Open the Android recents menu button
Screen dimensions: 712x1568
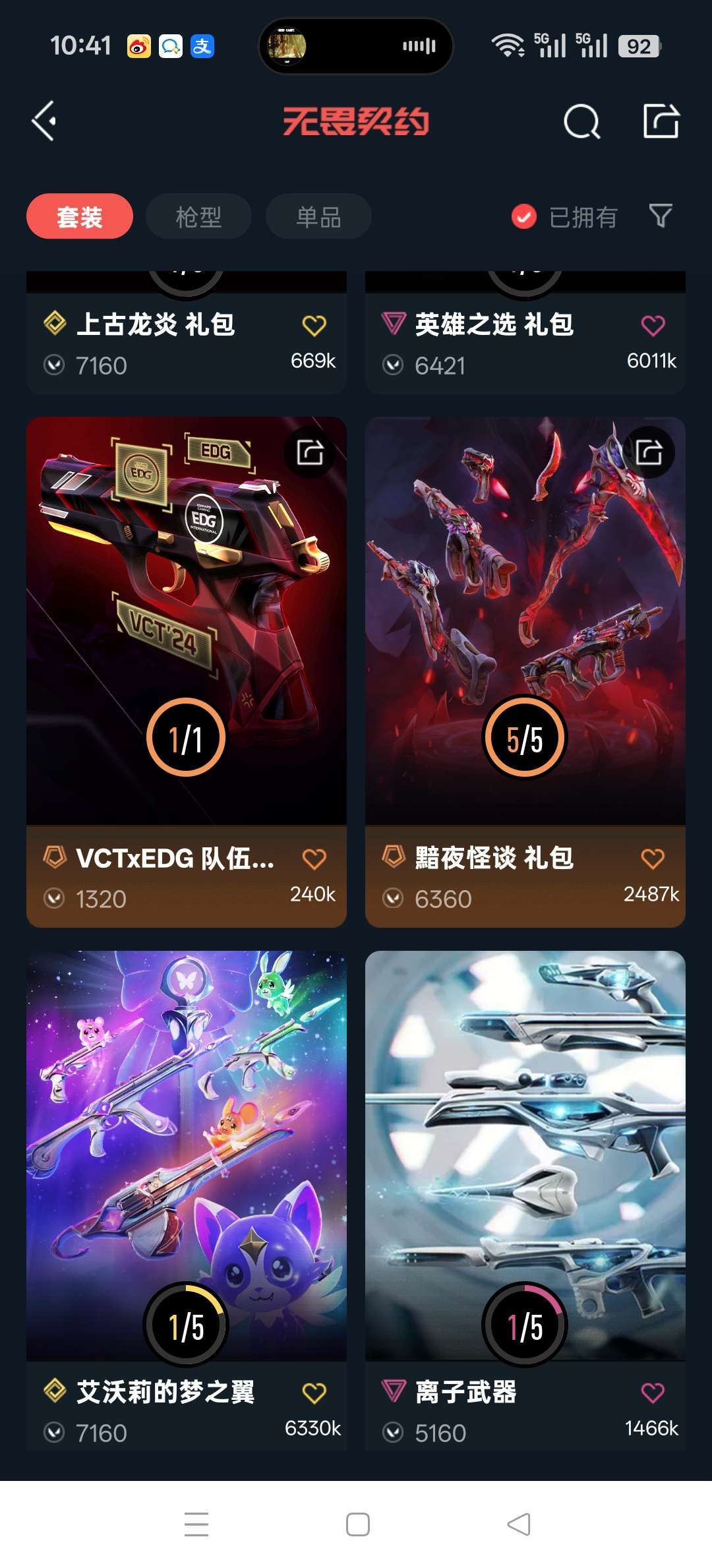pos(196,1524)
